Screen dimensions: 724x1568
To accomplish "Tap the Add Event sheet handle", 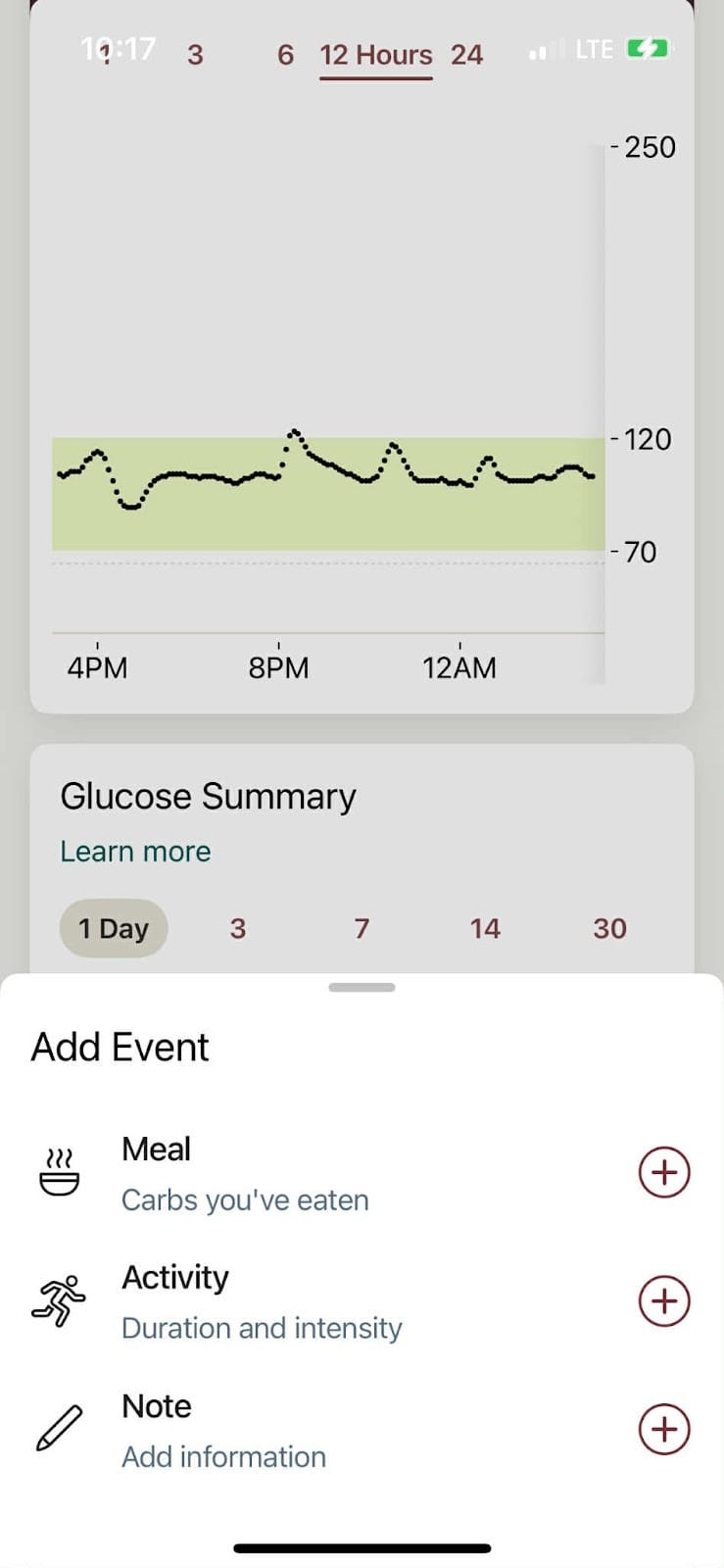I will pyautogui.click(x=362, y=988).
